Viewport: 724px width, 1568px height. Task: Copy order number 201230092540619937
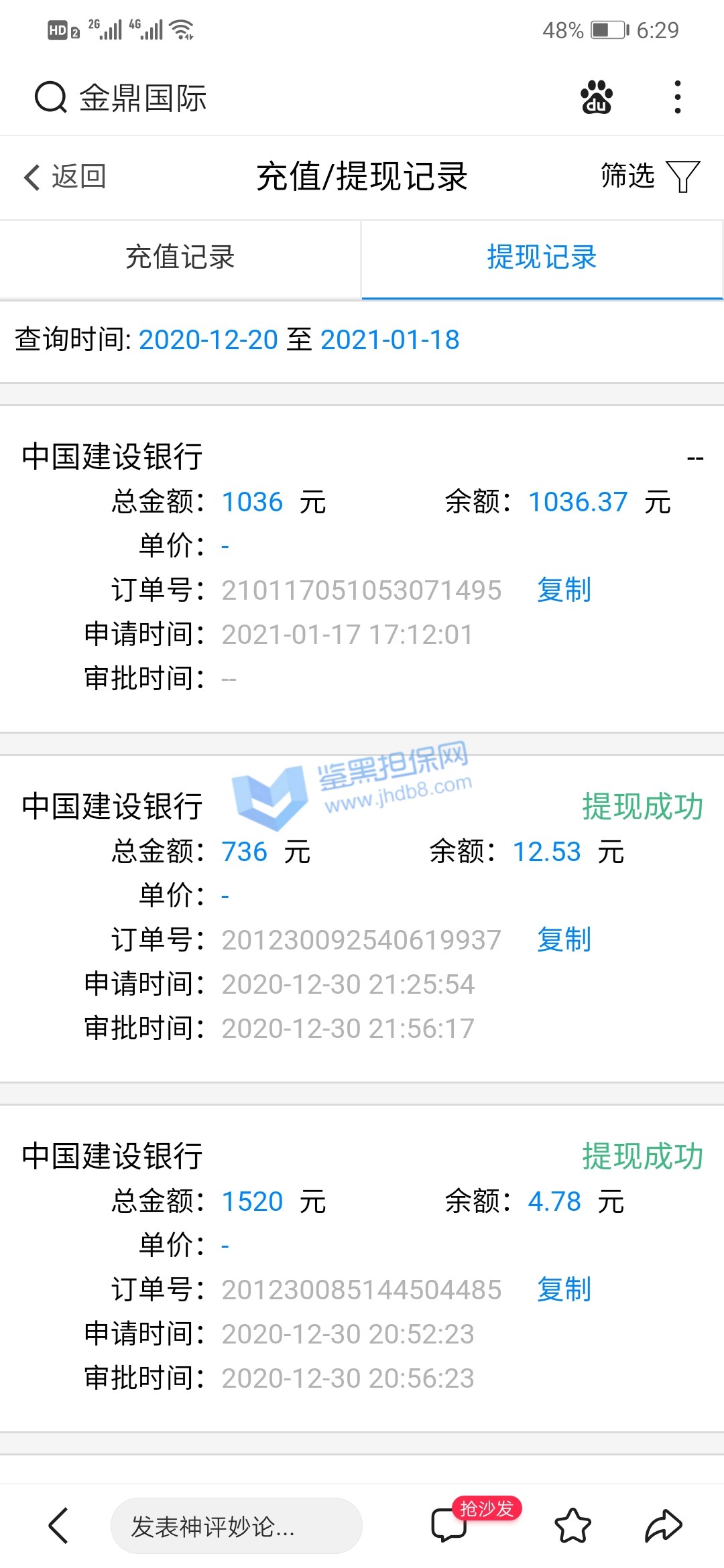564,940
